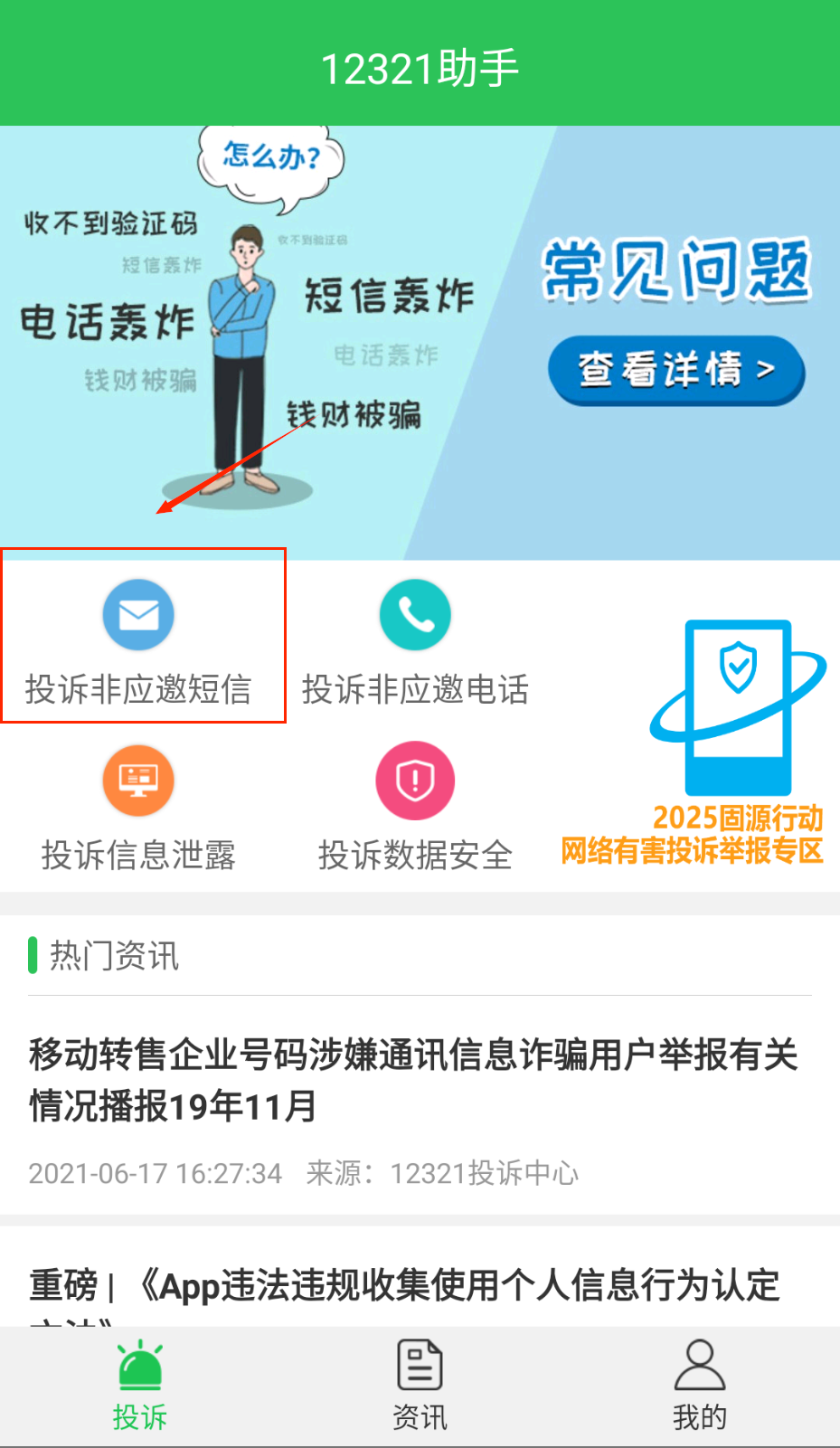Open the article 重磅 App违法违规收集使用个人信息
The width and height of the screenshot is (840, 1448).
pyautogui.click(x=405, y=1284)
